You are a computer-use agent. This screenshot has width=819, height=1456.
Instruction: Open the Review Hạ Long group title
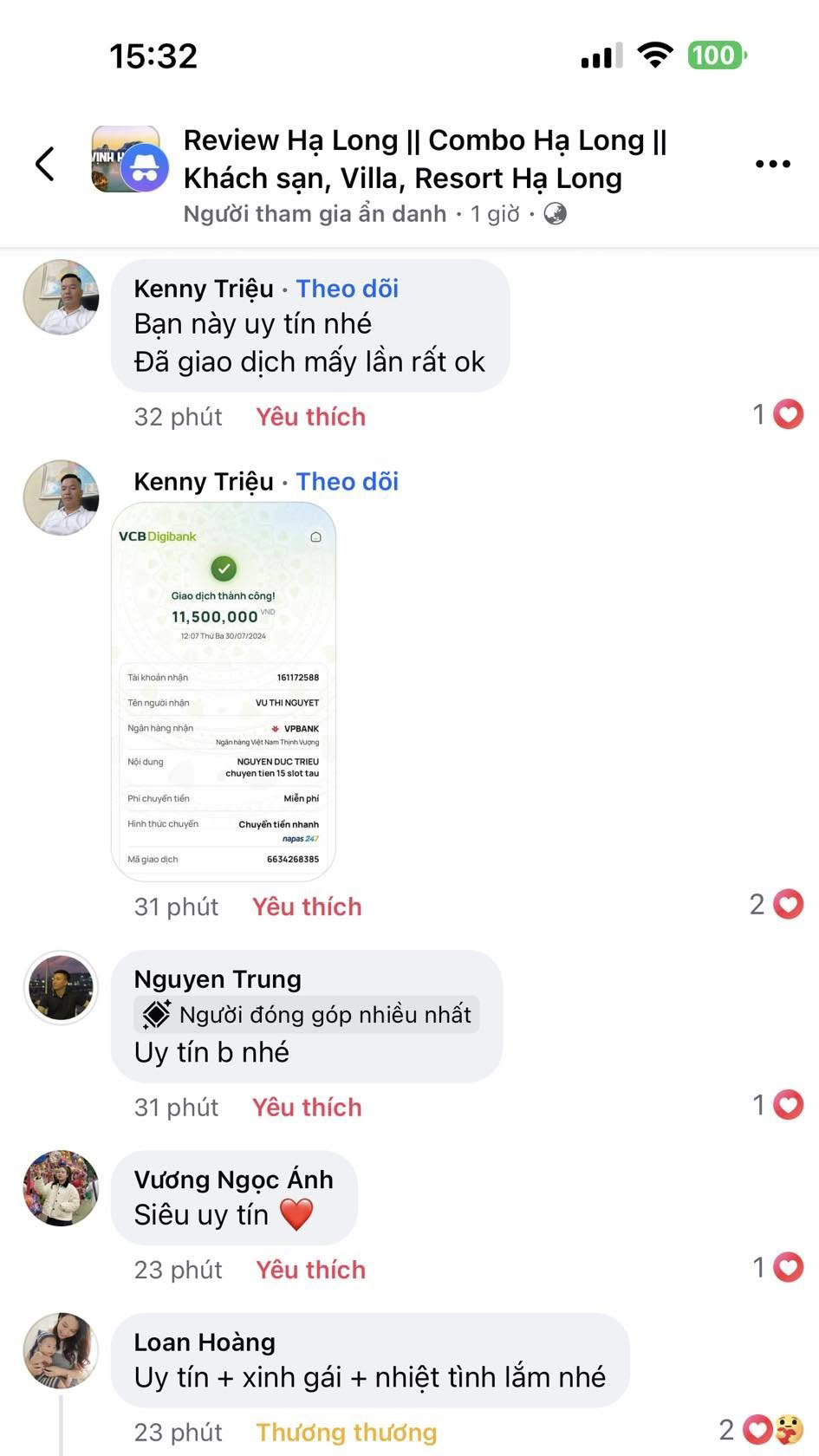pos(425,159)
